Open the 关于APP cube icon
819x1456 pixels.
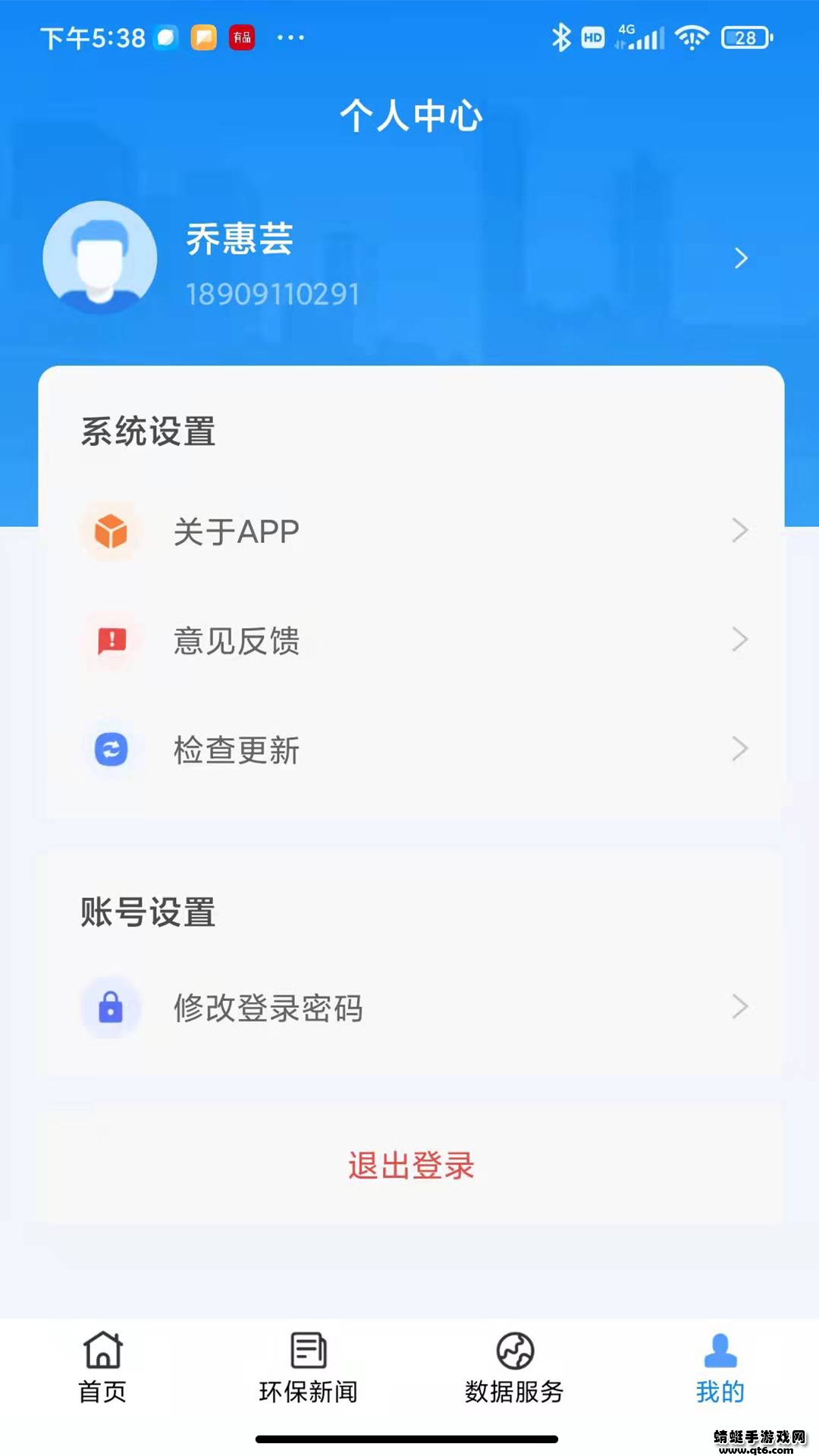pos(111,531)
